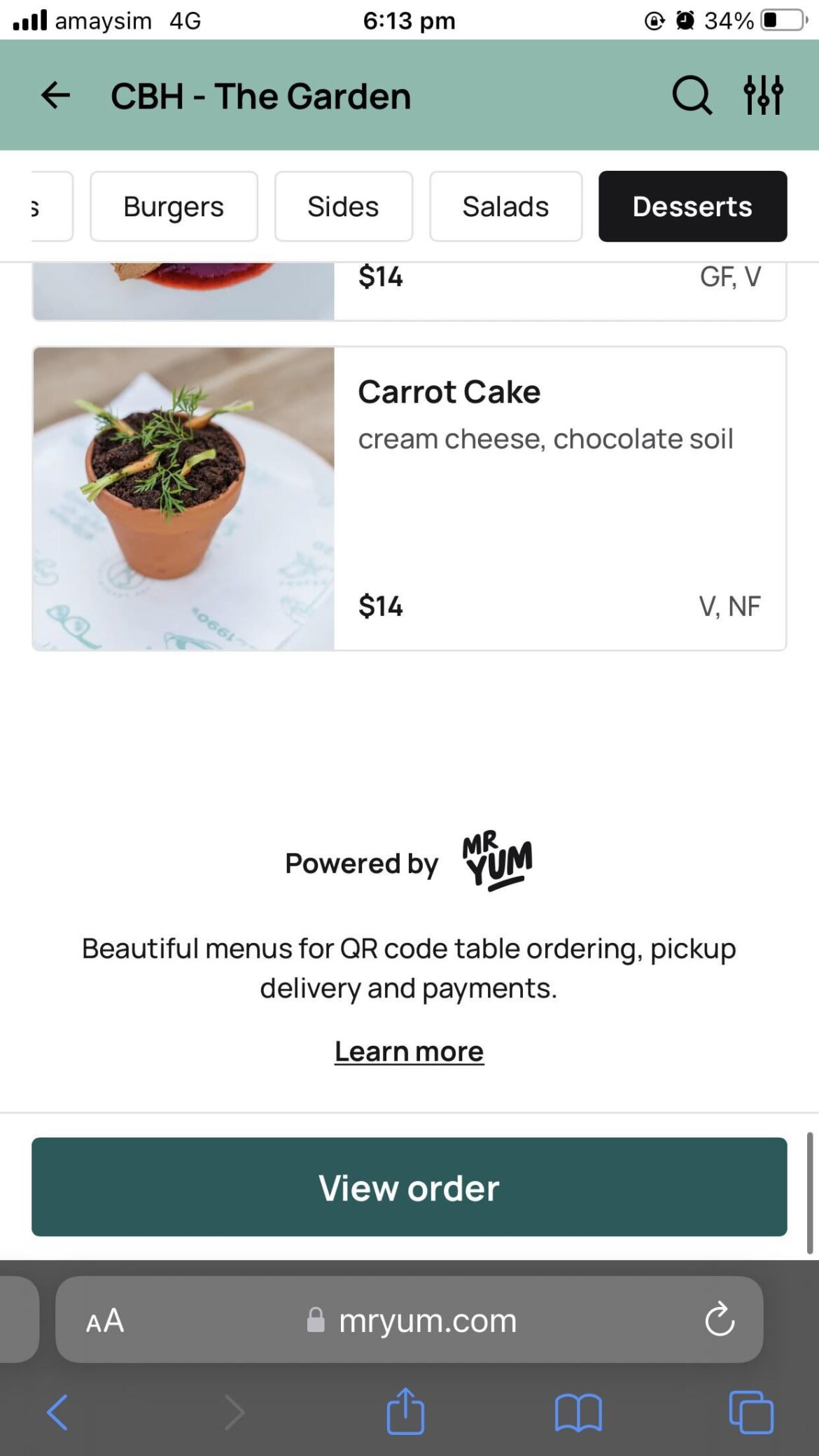This screenshot has width=819, height=1456.
Task: Navigate back in Safari history
Action: (57, 1411)
